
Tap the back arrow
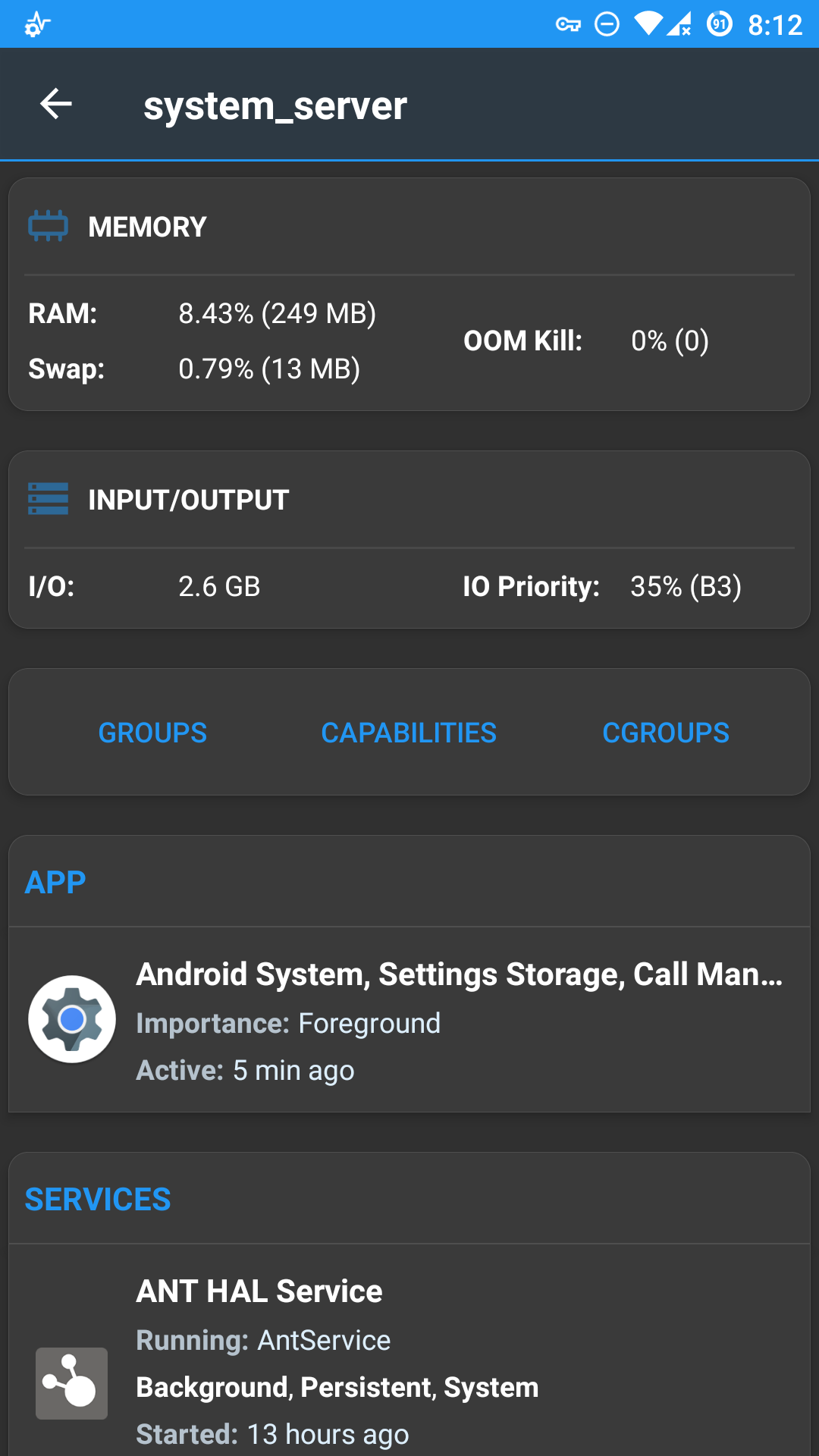(x=55, y=104)
